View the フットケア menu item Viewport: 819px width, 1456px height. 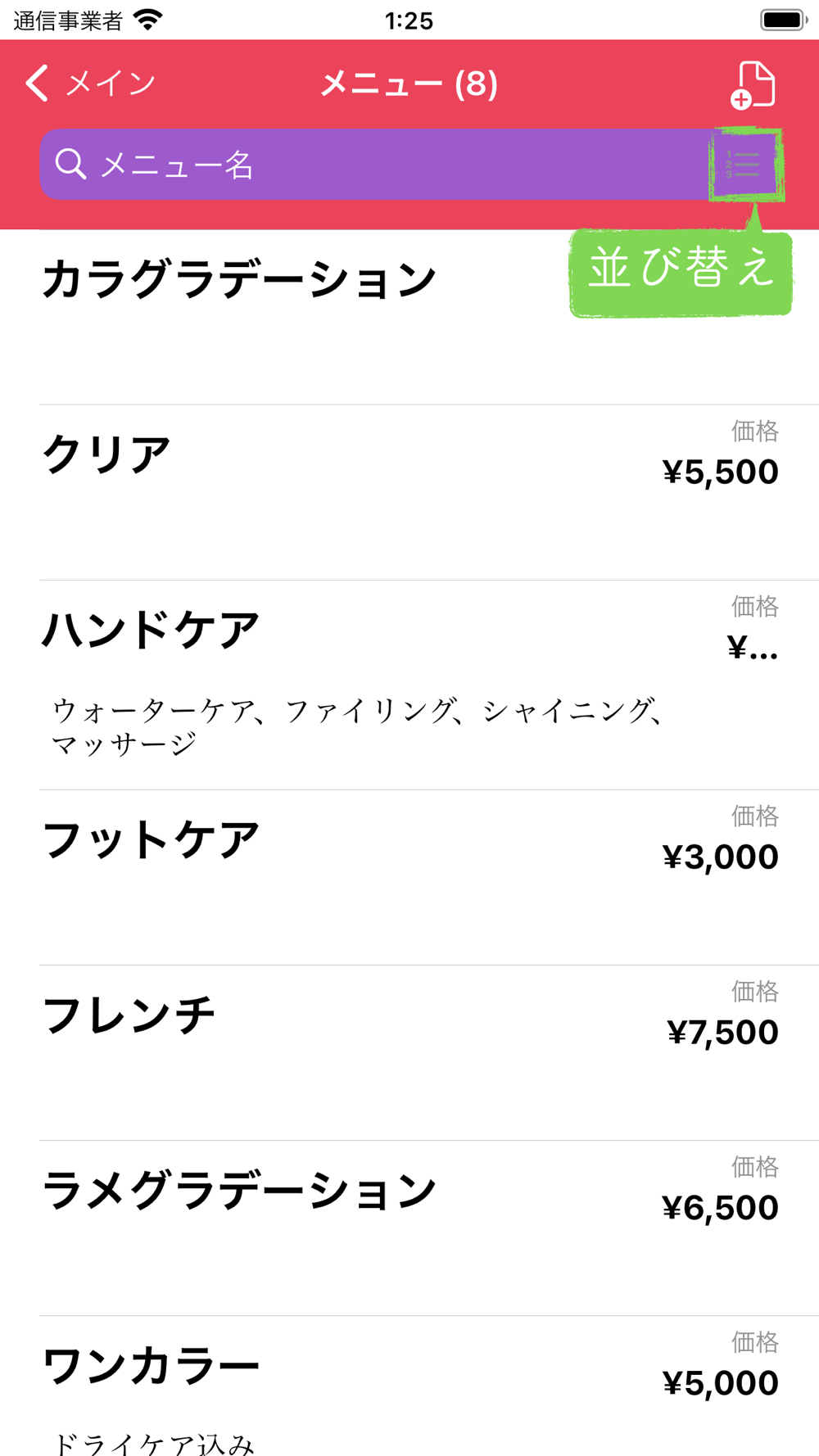pos(409,876)
